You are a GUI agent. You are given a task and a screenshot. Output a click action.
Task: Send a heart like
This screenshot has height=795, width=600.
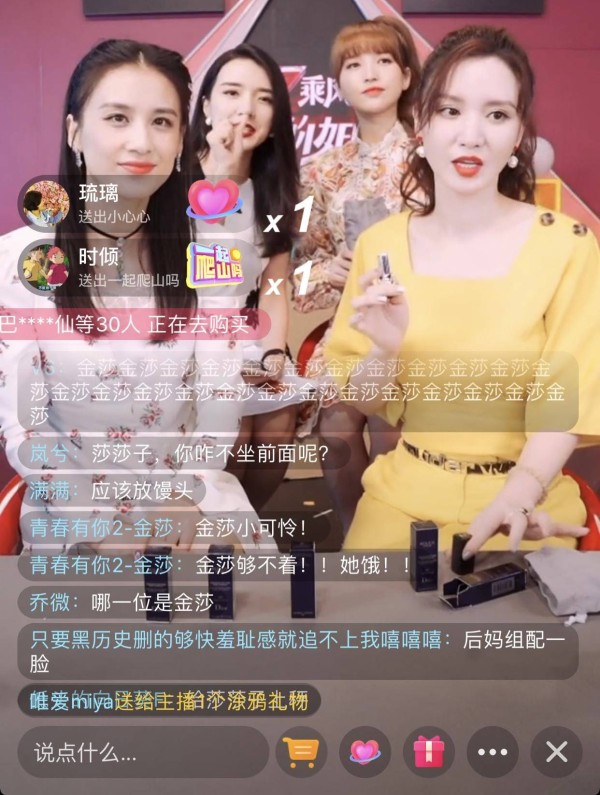364,752
